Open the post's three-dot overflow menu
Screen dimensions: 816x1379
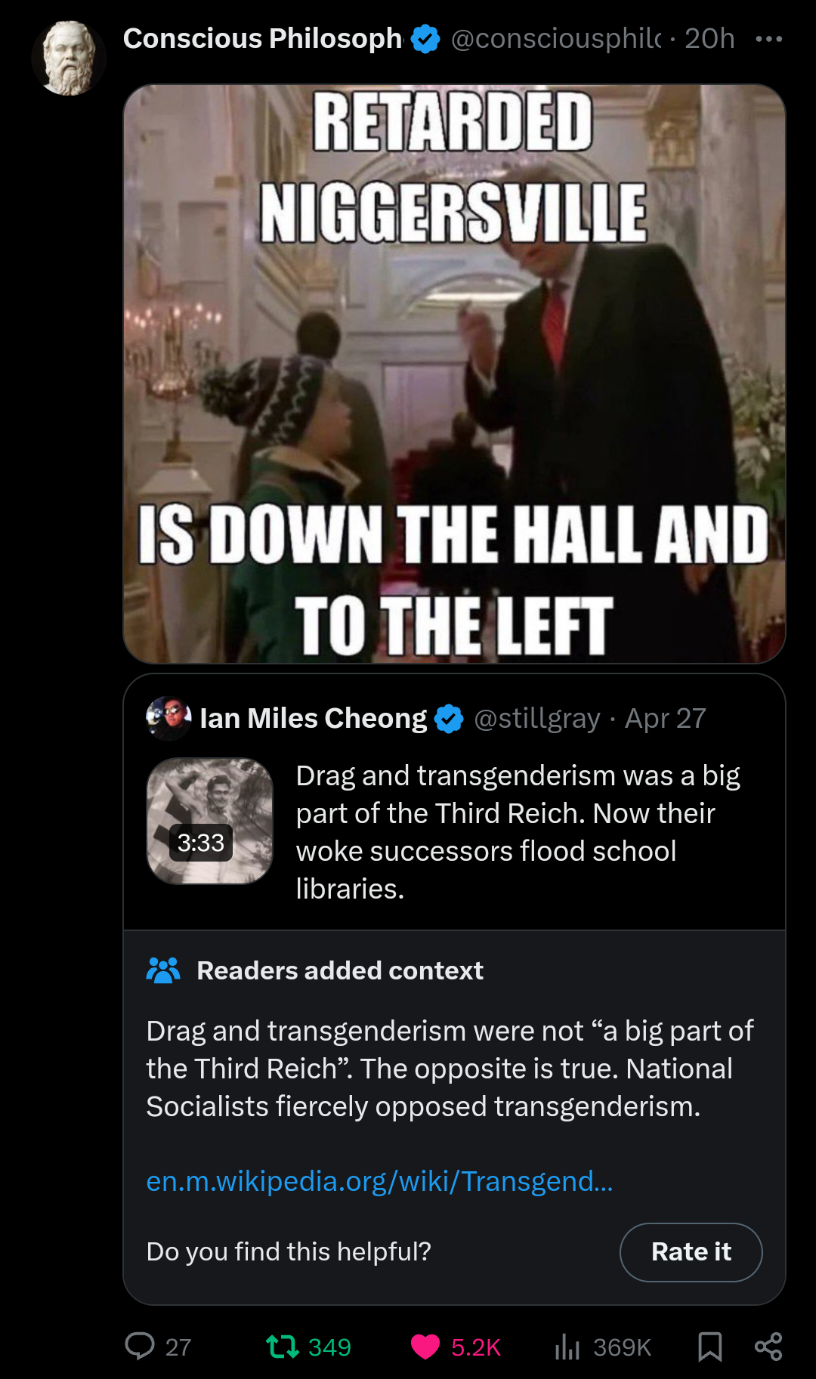(x=768, y=40)
